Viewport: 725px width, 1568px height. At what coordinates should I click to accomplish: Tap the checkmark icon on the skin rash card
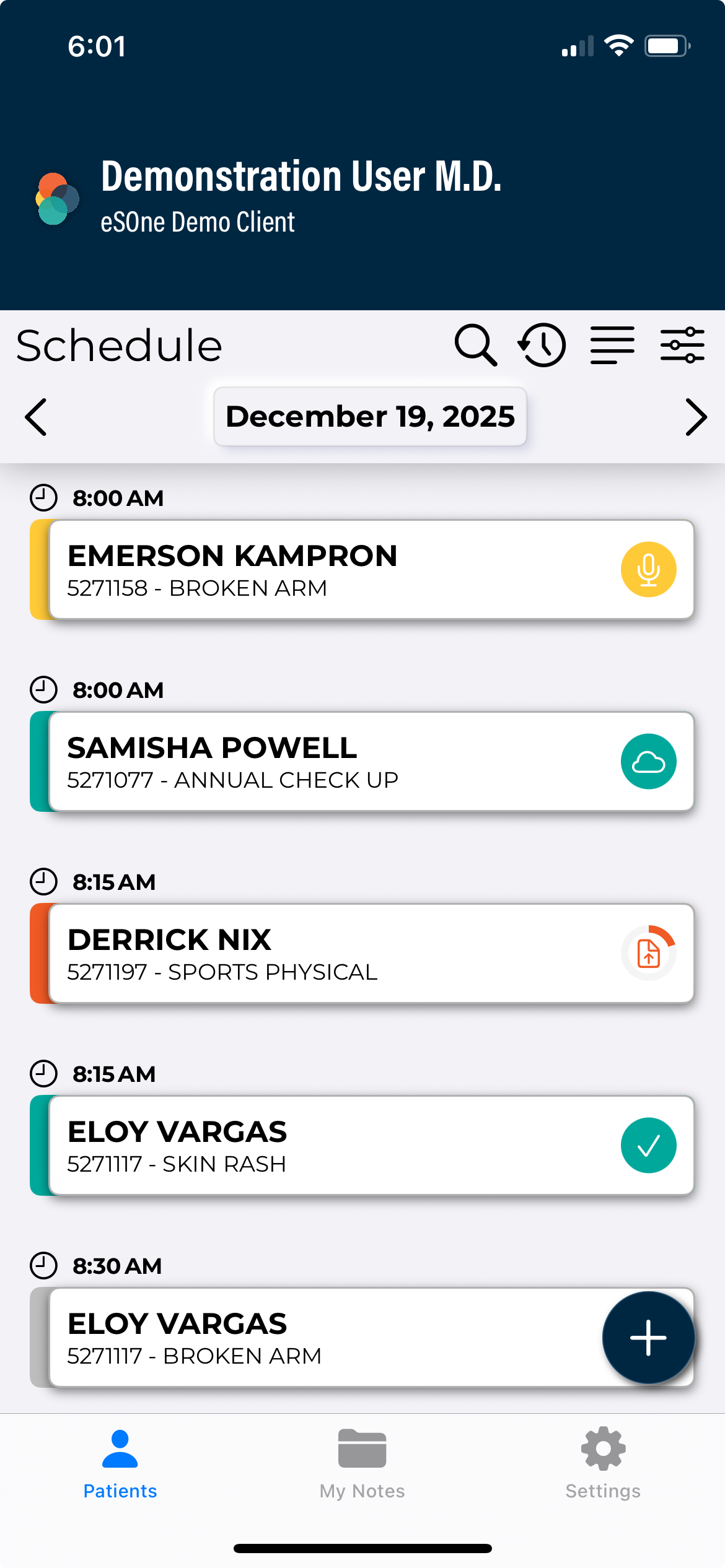pos(648,1146)
